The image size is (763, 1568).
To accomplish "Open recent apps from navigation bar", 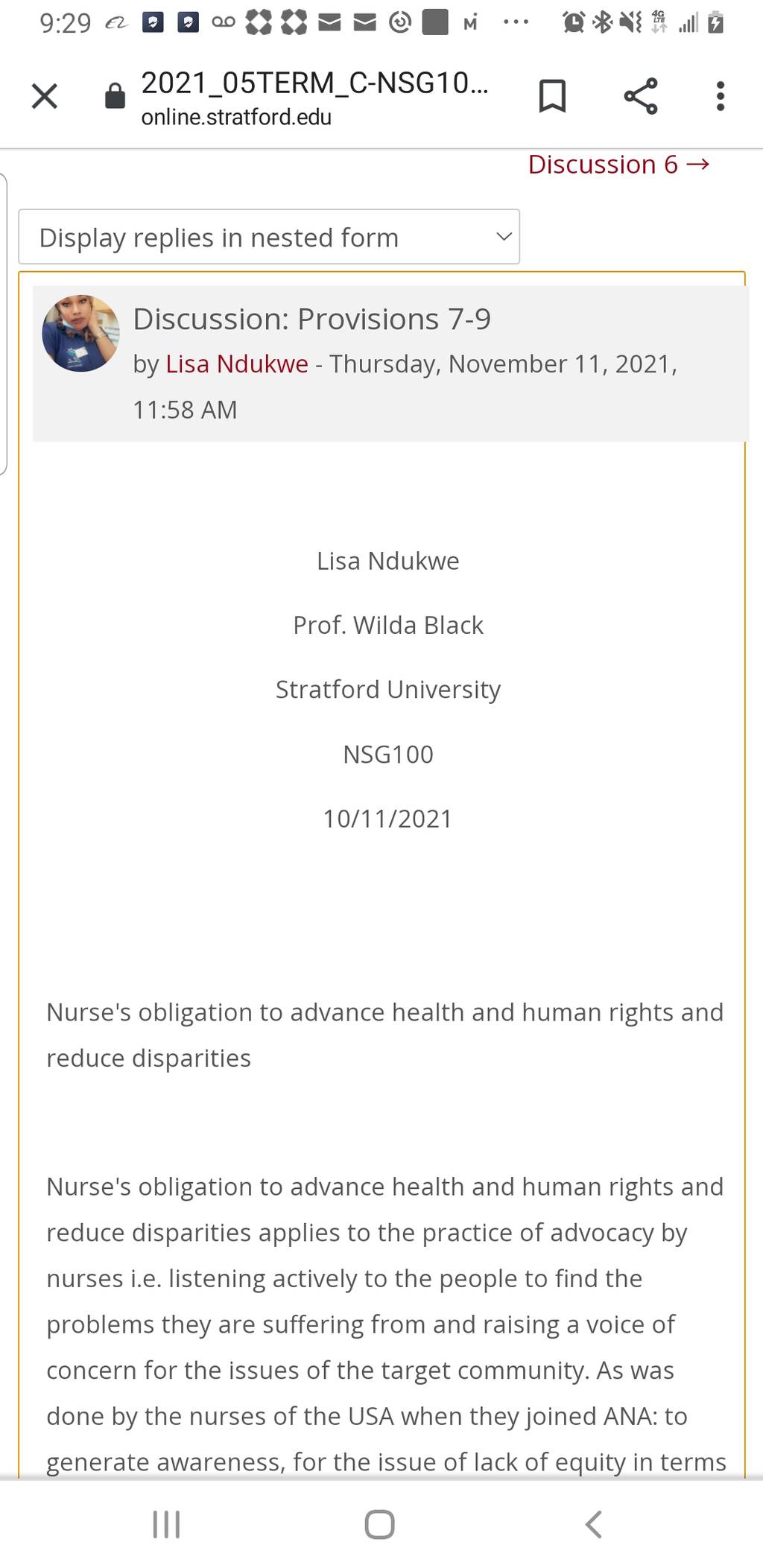I will point(166,1524).
